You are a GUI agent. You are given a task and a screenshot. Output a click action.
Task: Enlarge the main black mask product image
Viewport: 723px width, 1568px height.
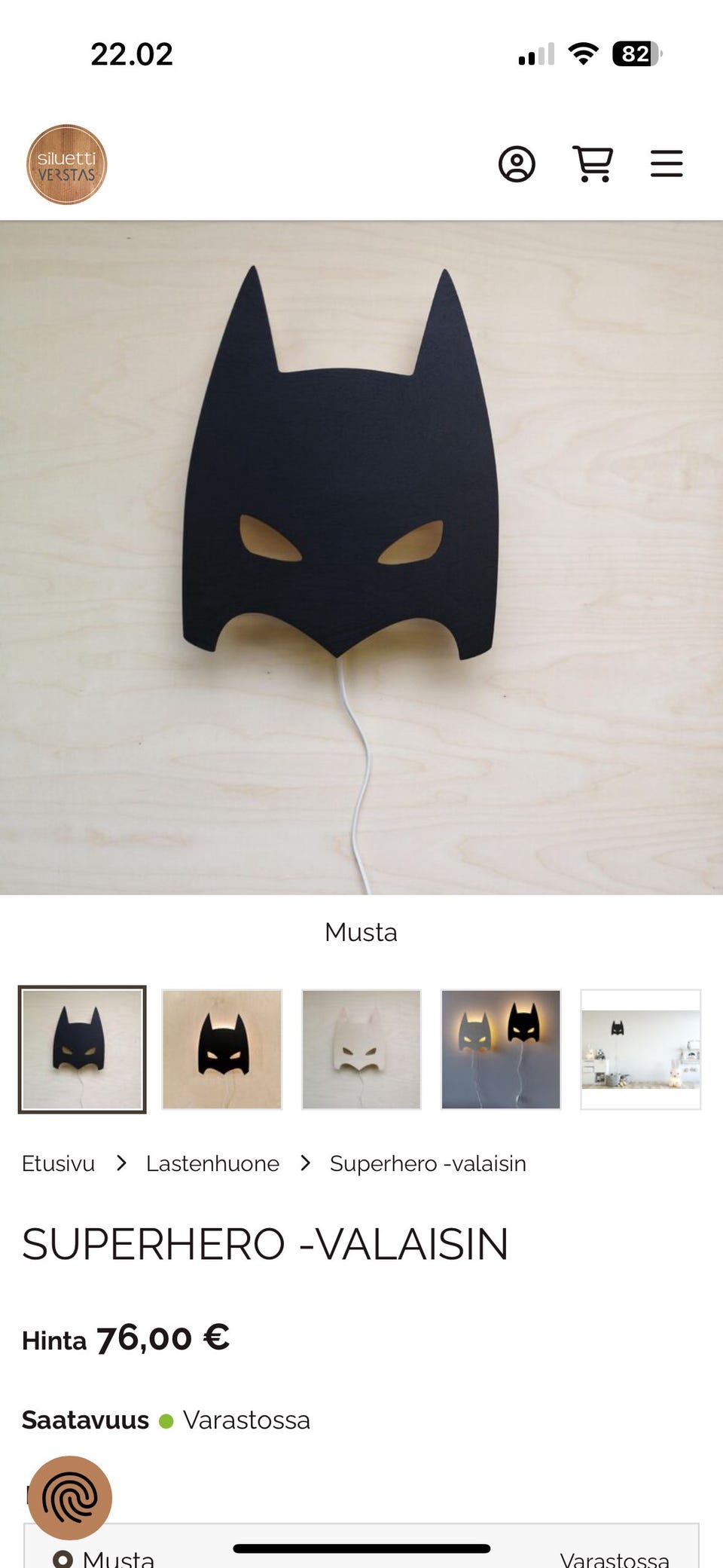(x=361, y=558)
